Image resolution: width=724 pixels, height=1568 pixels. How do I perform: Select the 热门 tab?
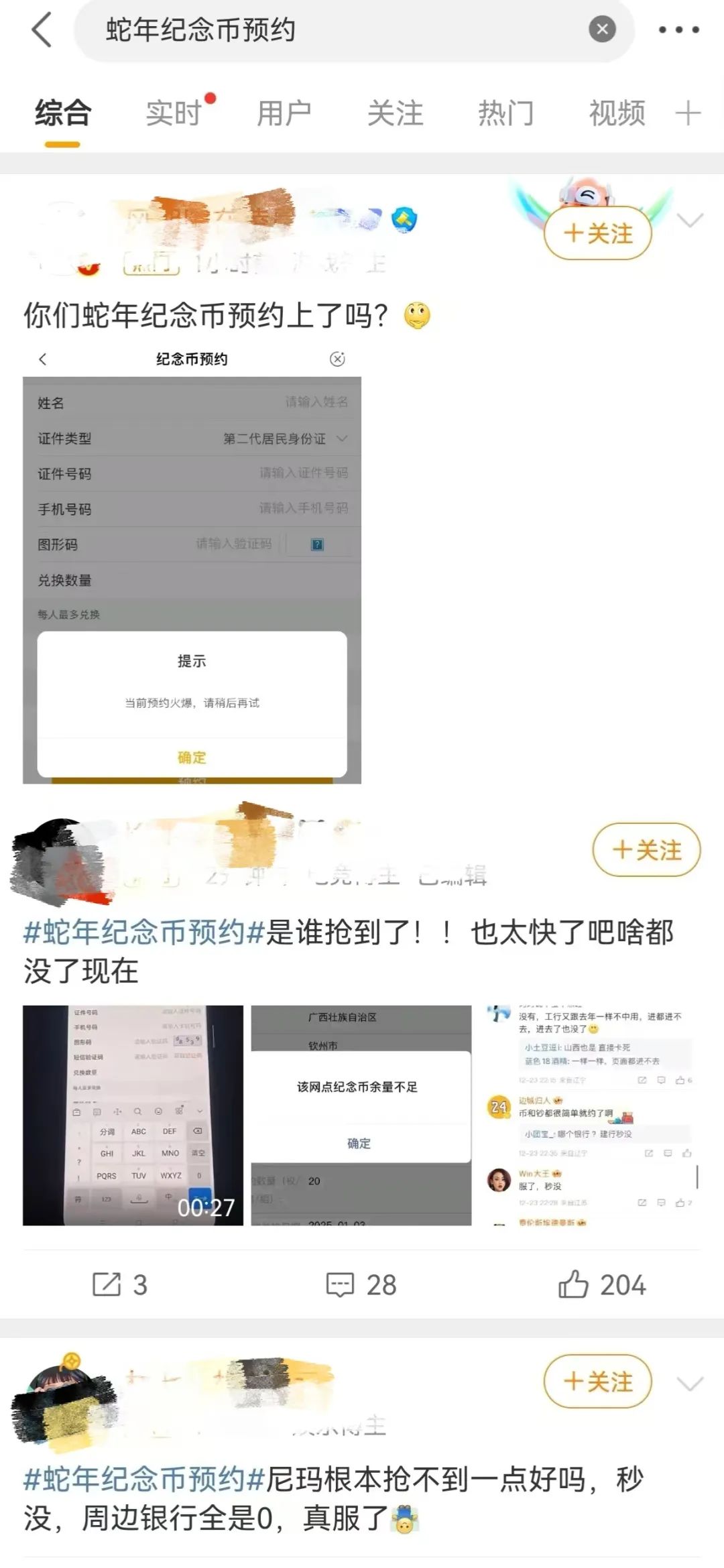(x=505, y=113)
